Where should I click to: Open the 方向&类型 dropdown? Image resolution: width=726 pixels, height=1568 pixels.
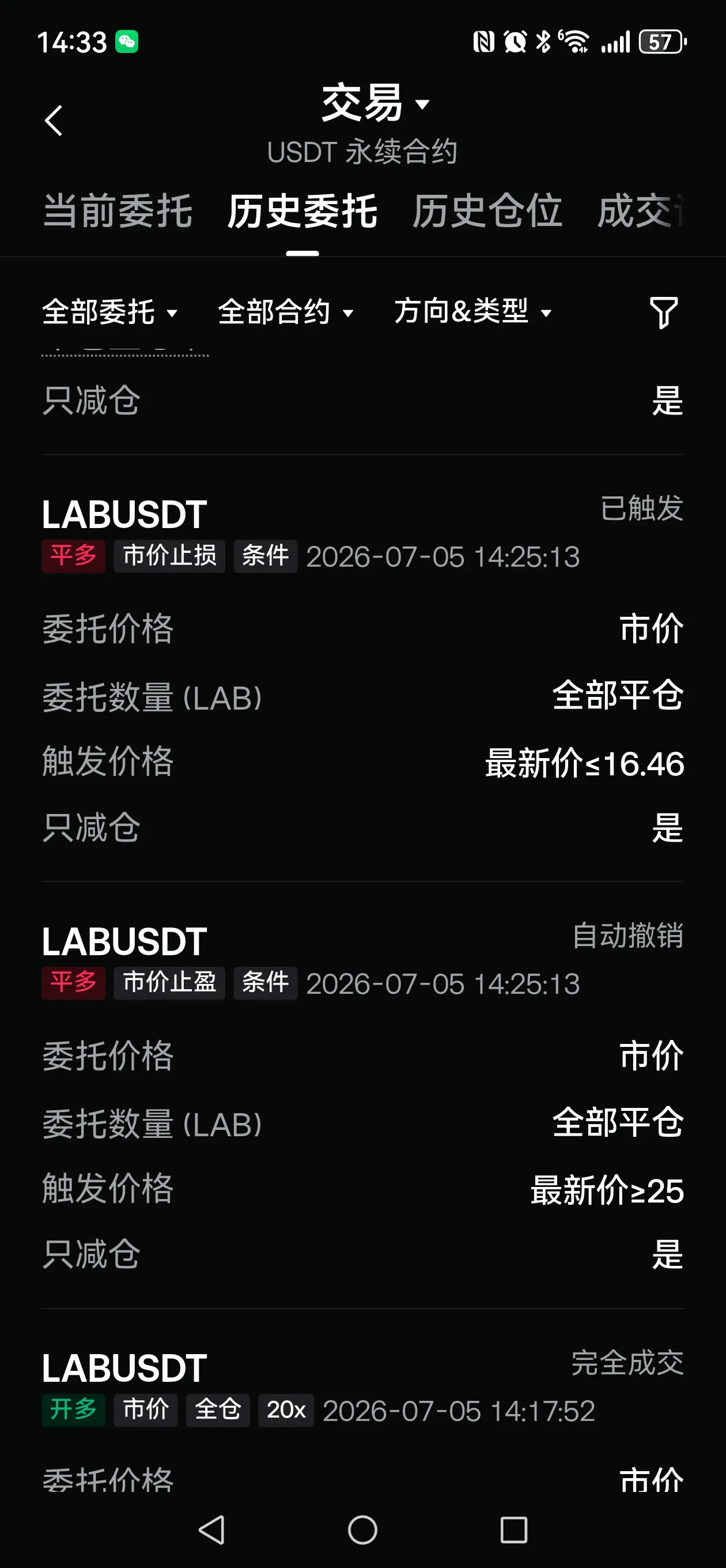click(473, 312)
